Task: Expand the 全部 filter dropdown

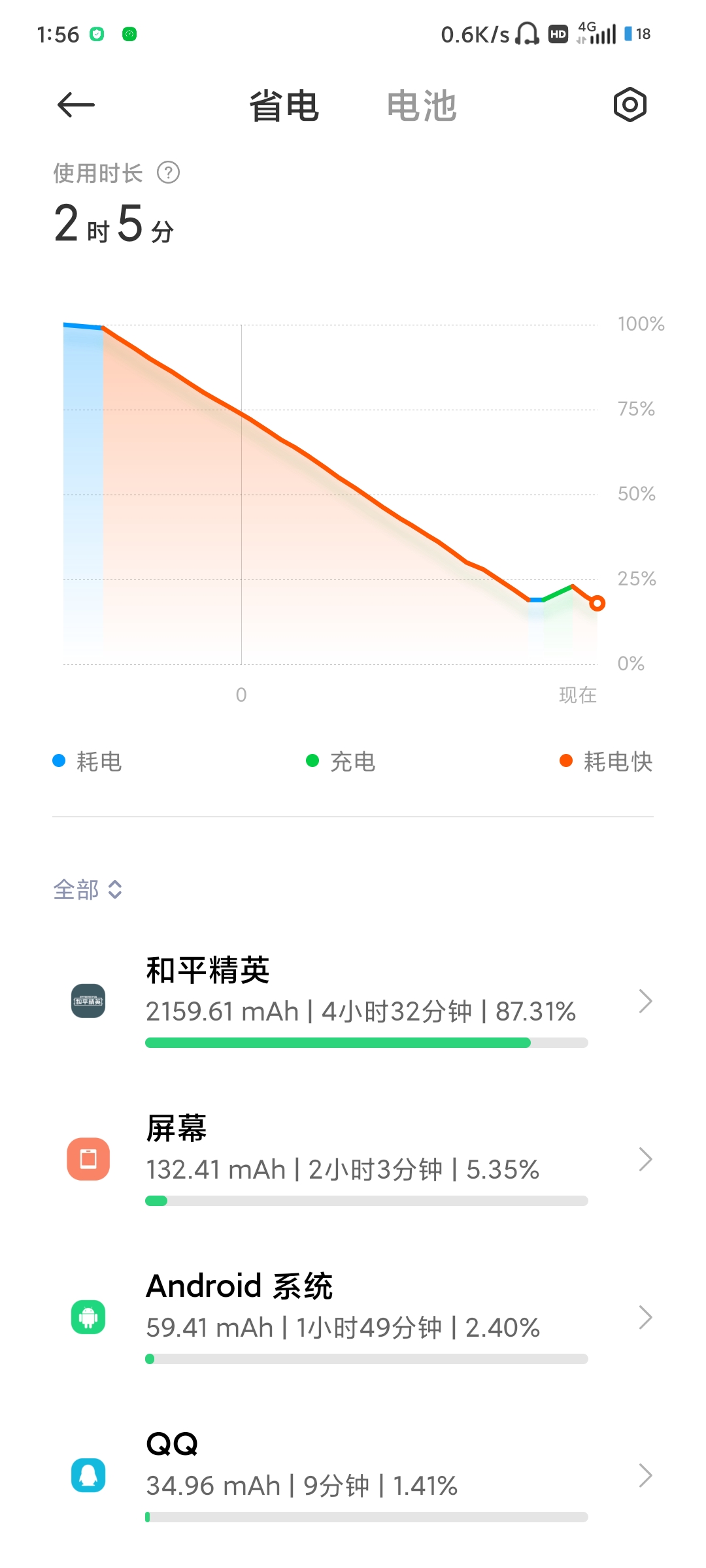Action: 88,889
